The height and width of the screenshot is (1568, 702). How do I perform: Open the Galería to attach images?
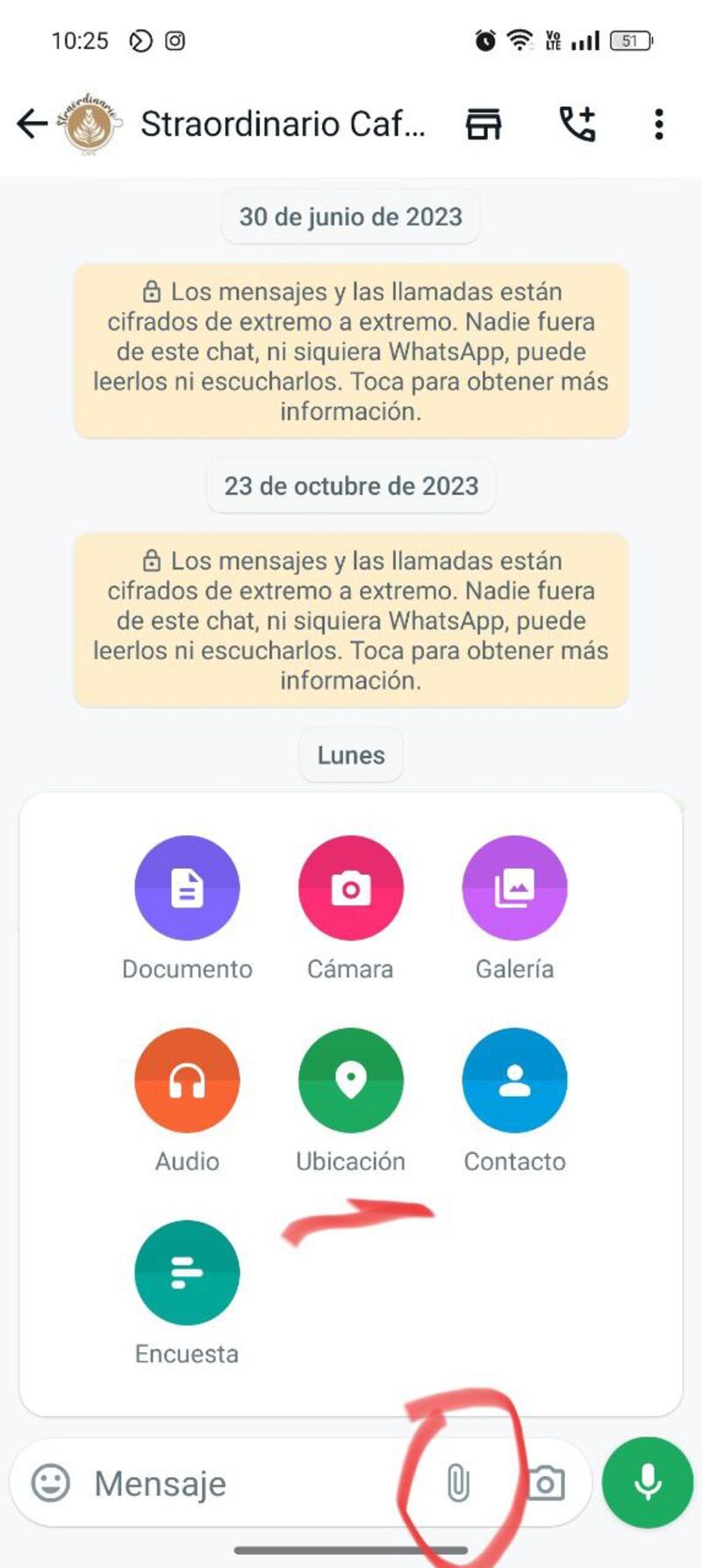(x=514, y=887)
